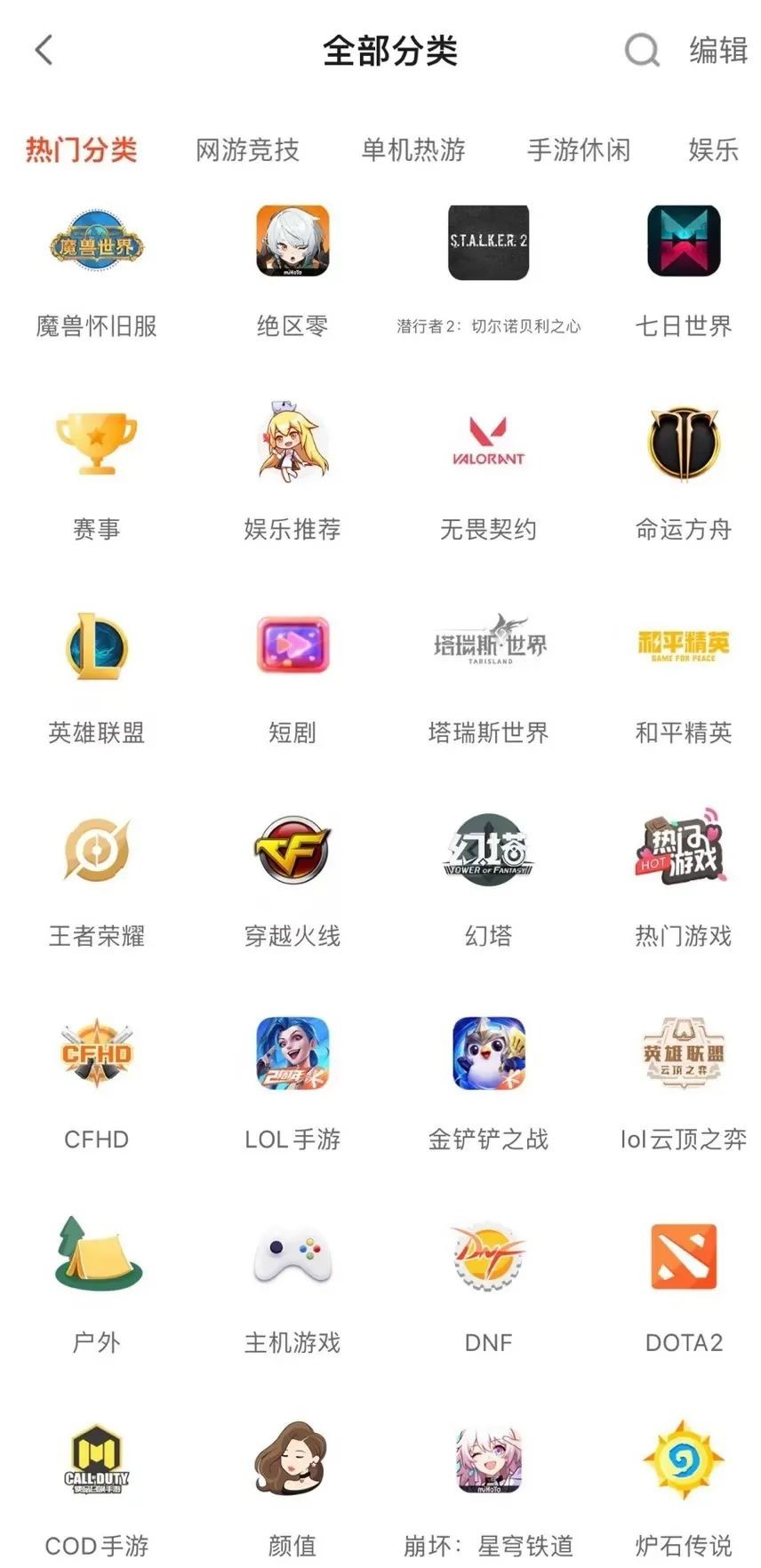The width and height of the screenshot is (761, 1568).
Task: Open the 娱乐 tab
Action: click(713, 150)
